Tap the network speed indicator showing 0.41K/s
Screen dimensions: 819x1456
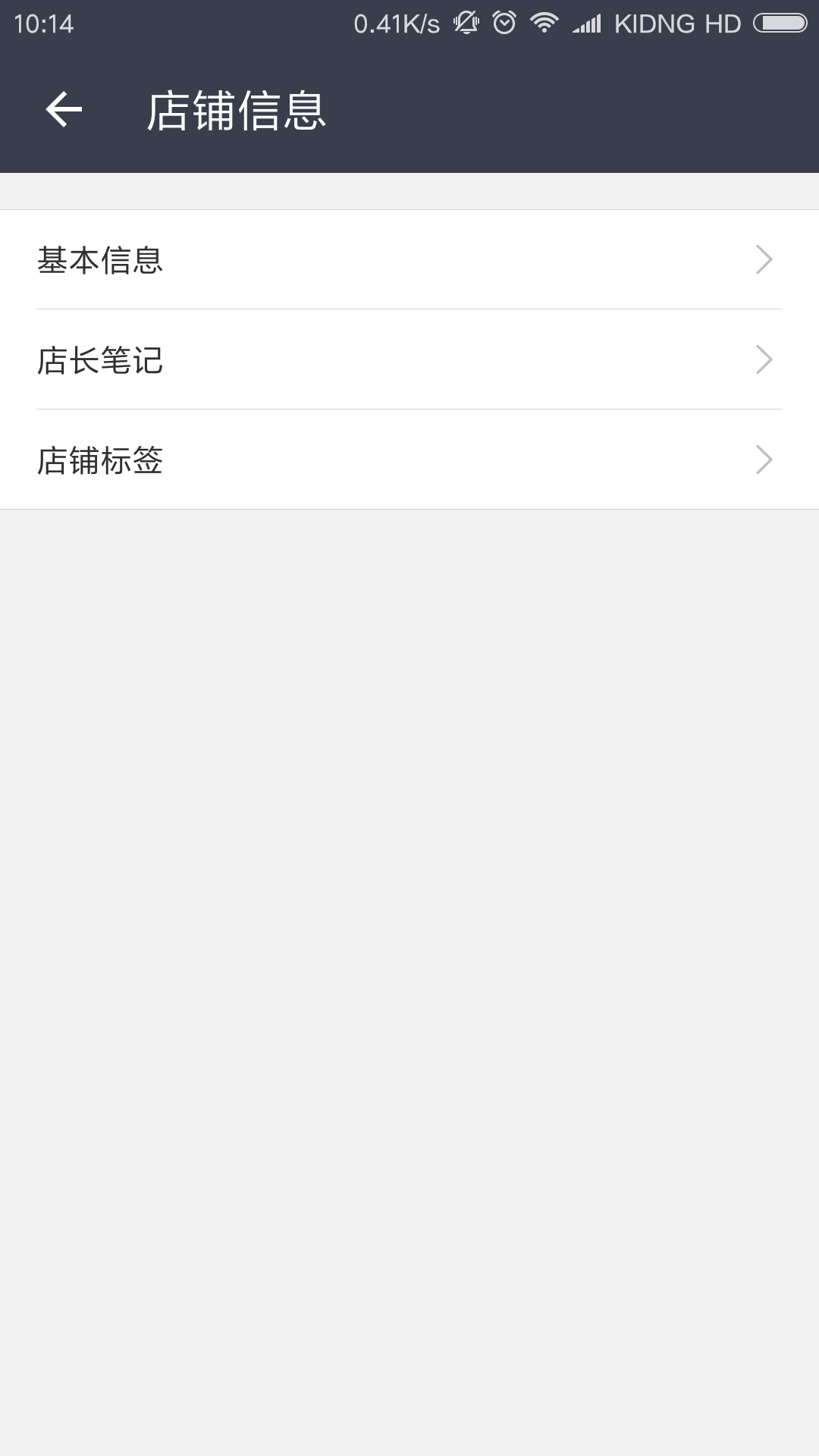(x=394, y=23)
